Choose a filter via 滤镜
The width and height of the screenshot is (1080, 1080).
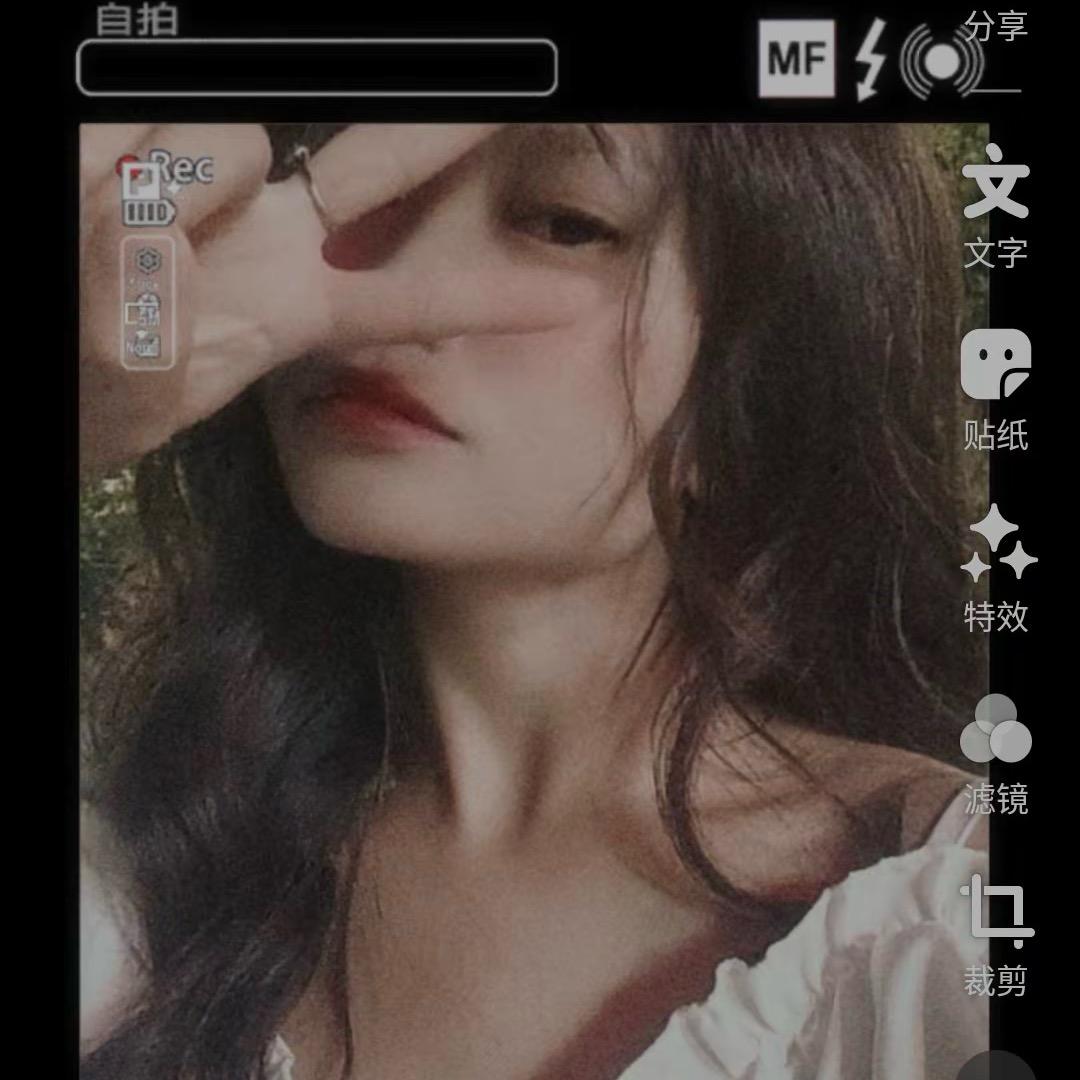(x=995, y=752)
